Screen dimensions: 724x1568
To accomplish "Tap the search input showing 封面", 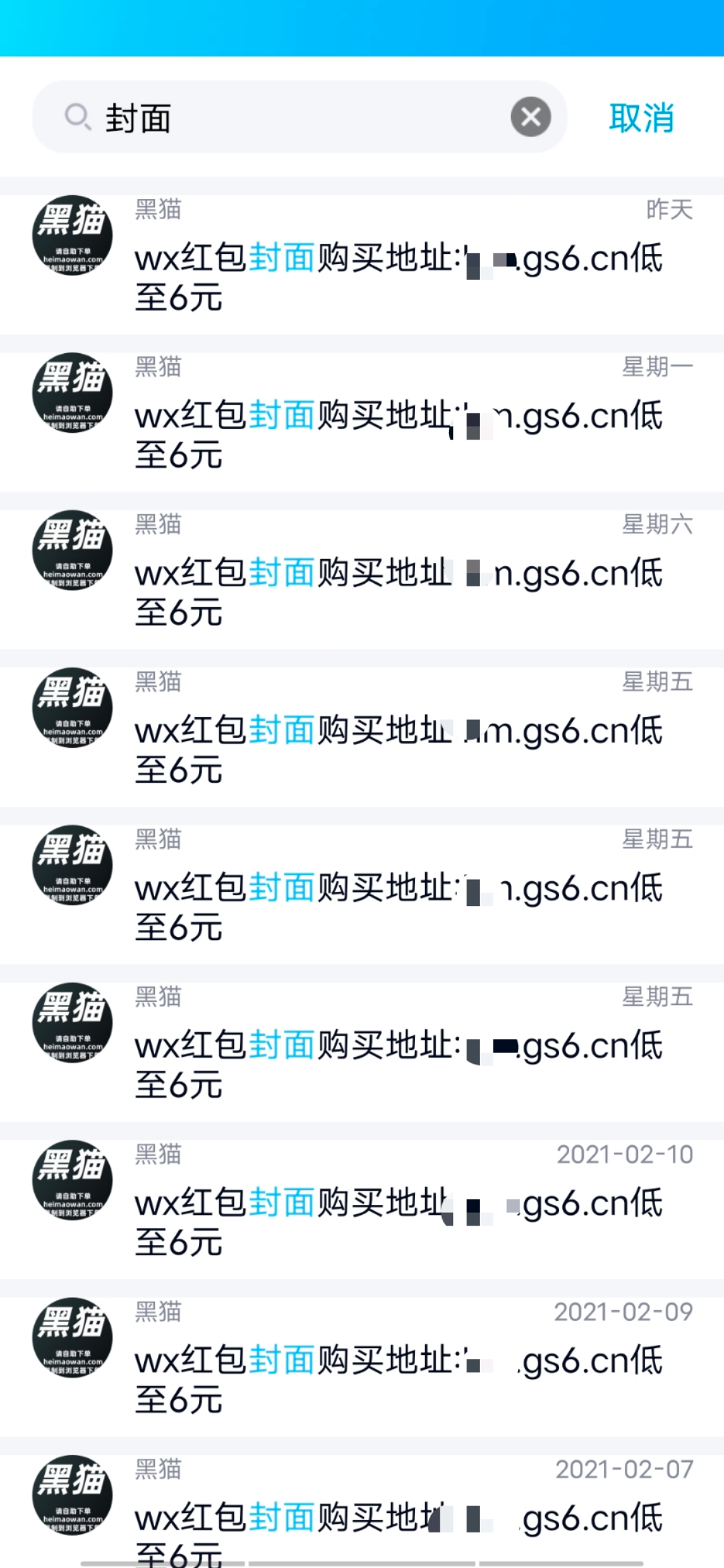I will [x=268, y=117].
